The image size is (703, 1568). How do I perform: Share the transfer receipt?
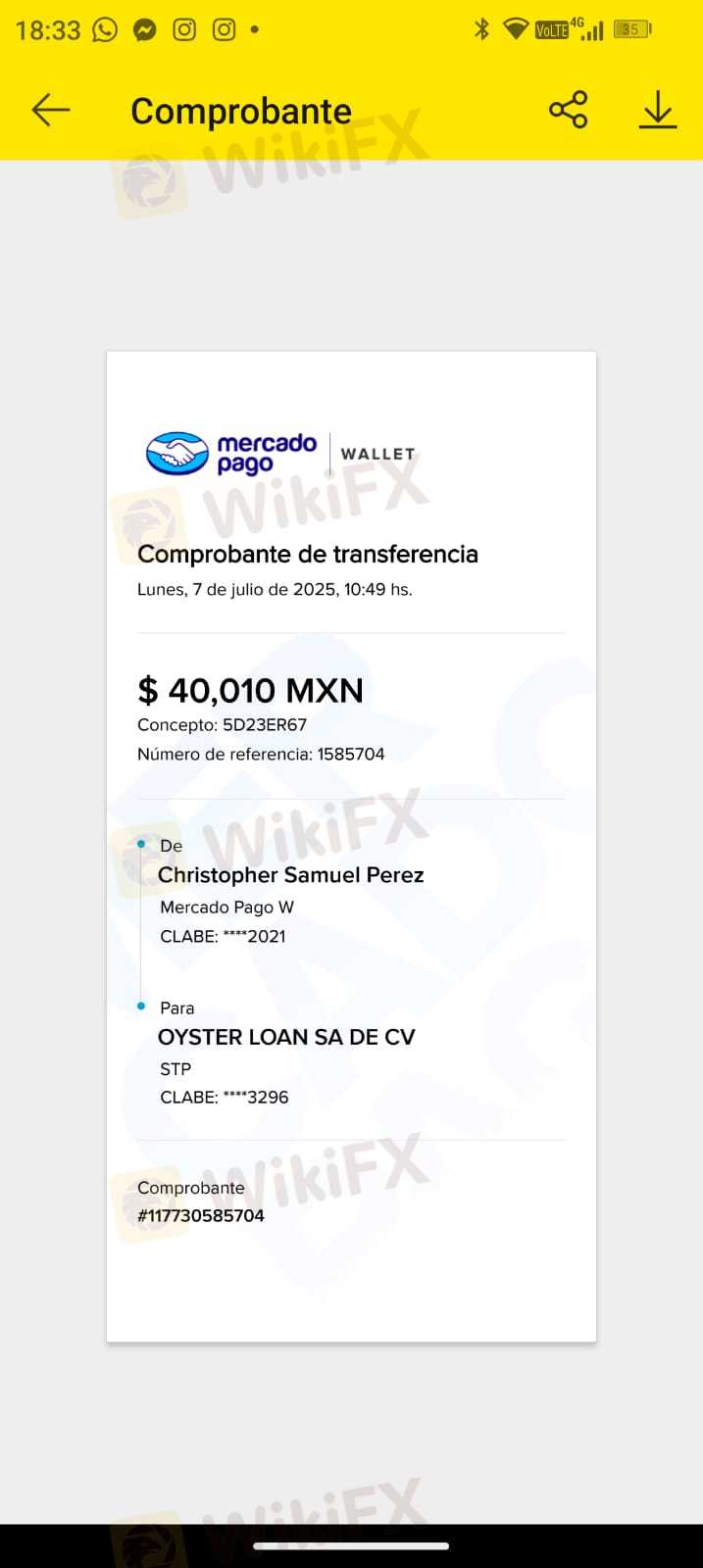568,110
